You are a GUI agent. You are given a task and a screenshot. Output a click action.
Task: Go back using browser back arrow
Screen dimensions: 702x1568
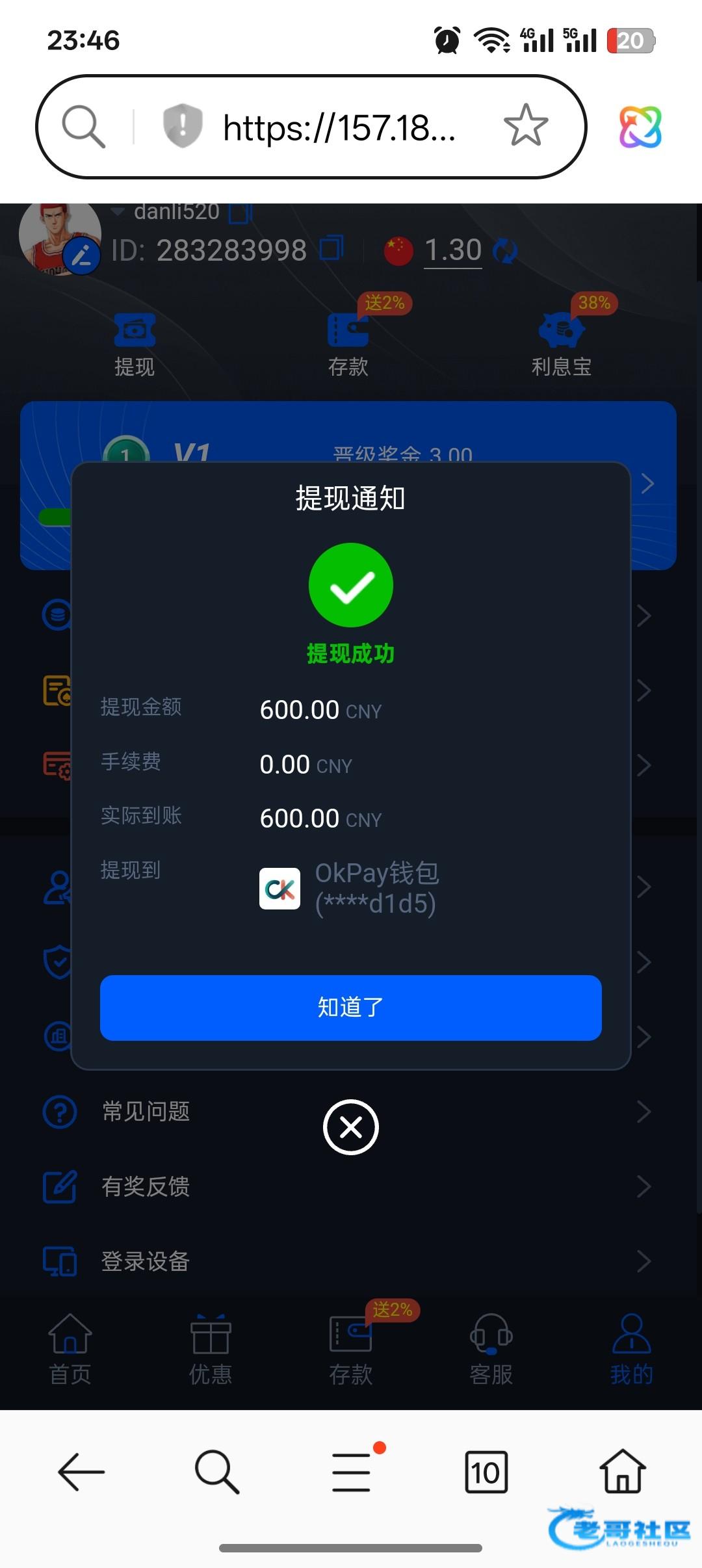click(x=81, y=1471)
